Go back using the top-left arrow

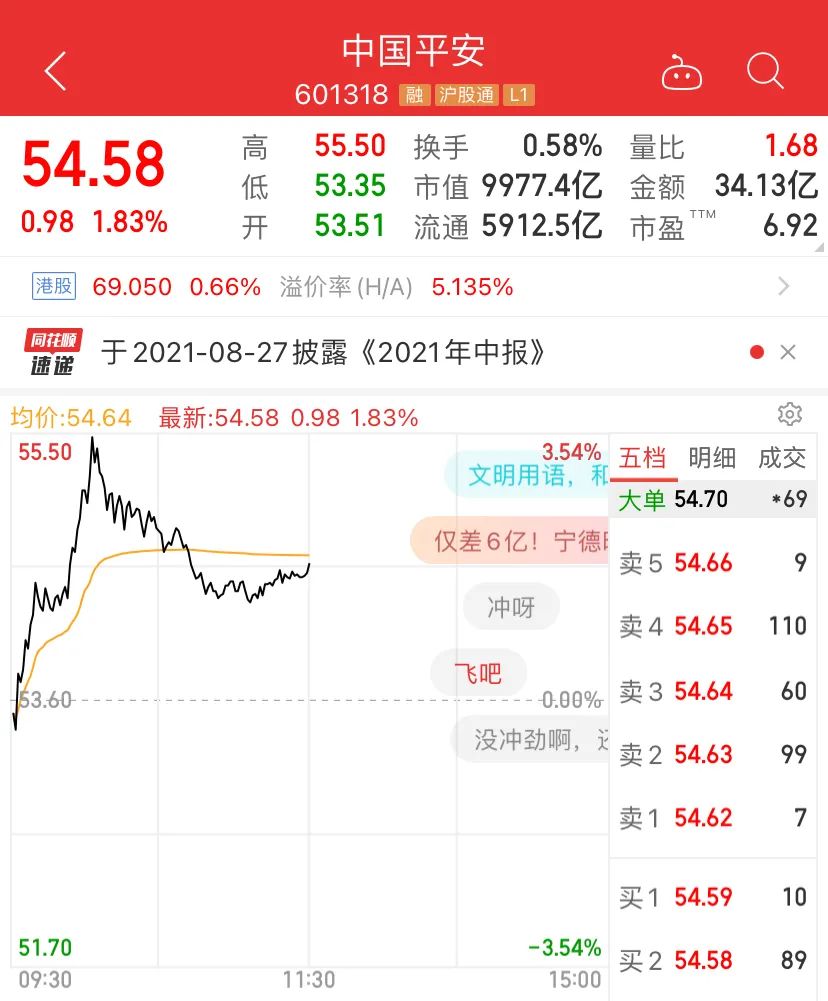pos(56,72)
